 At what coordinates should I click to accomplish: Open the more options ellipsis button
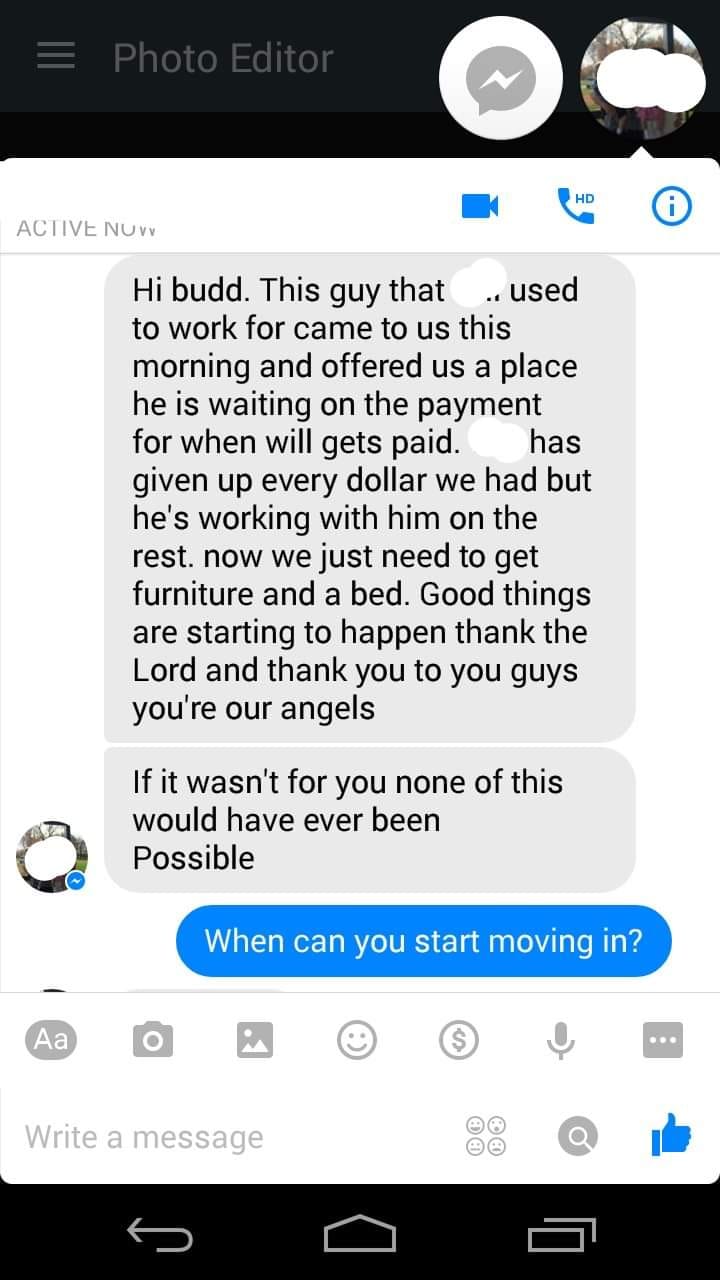(662, 1040)
